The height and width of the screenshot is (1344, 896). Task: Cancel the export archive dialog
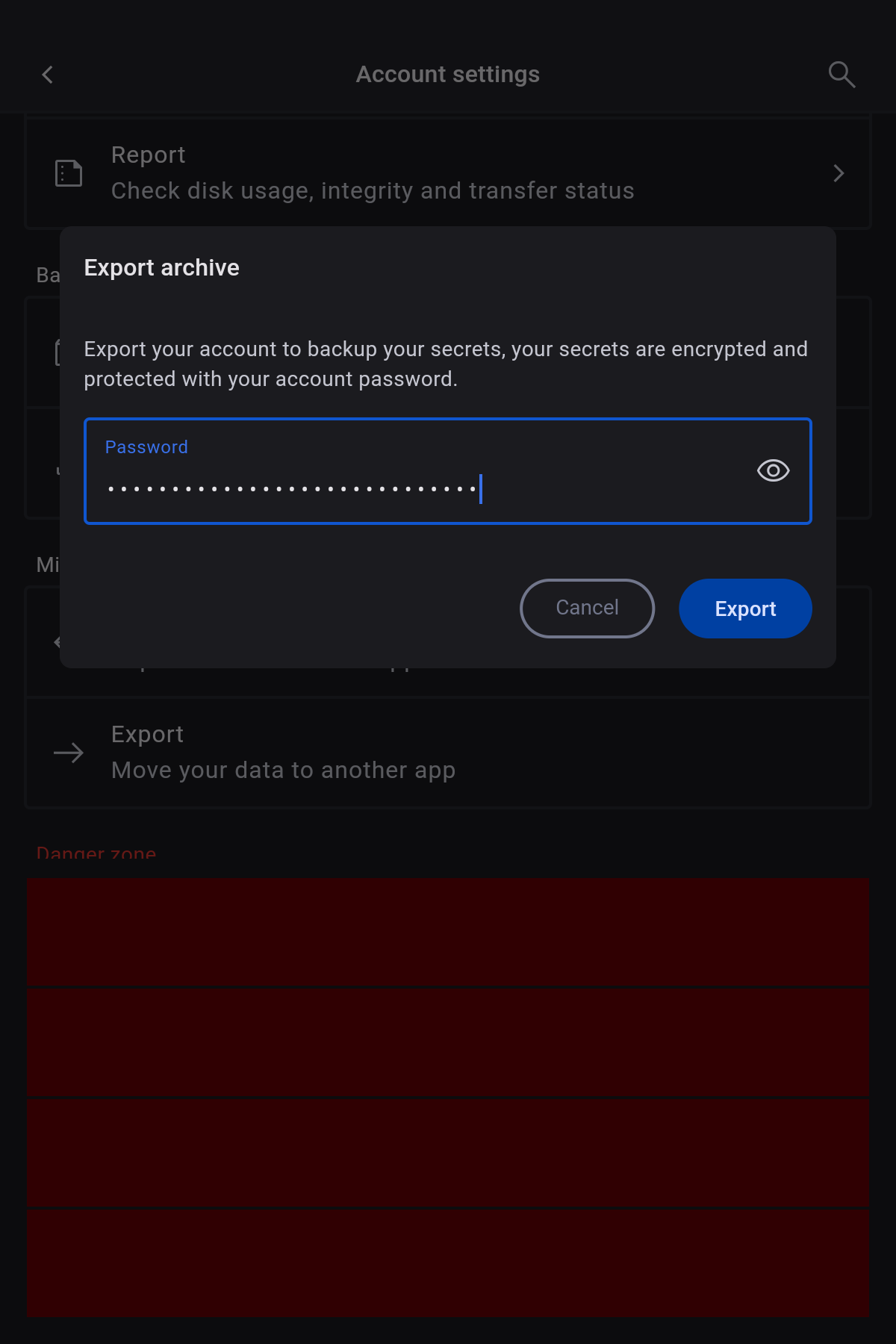(587, 609)
